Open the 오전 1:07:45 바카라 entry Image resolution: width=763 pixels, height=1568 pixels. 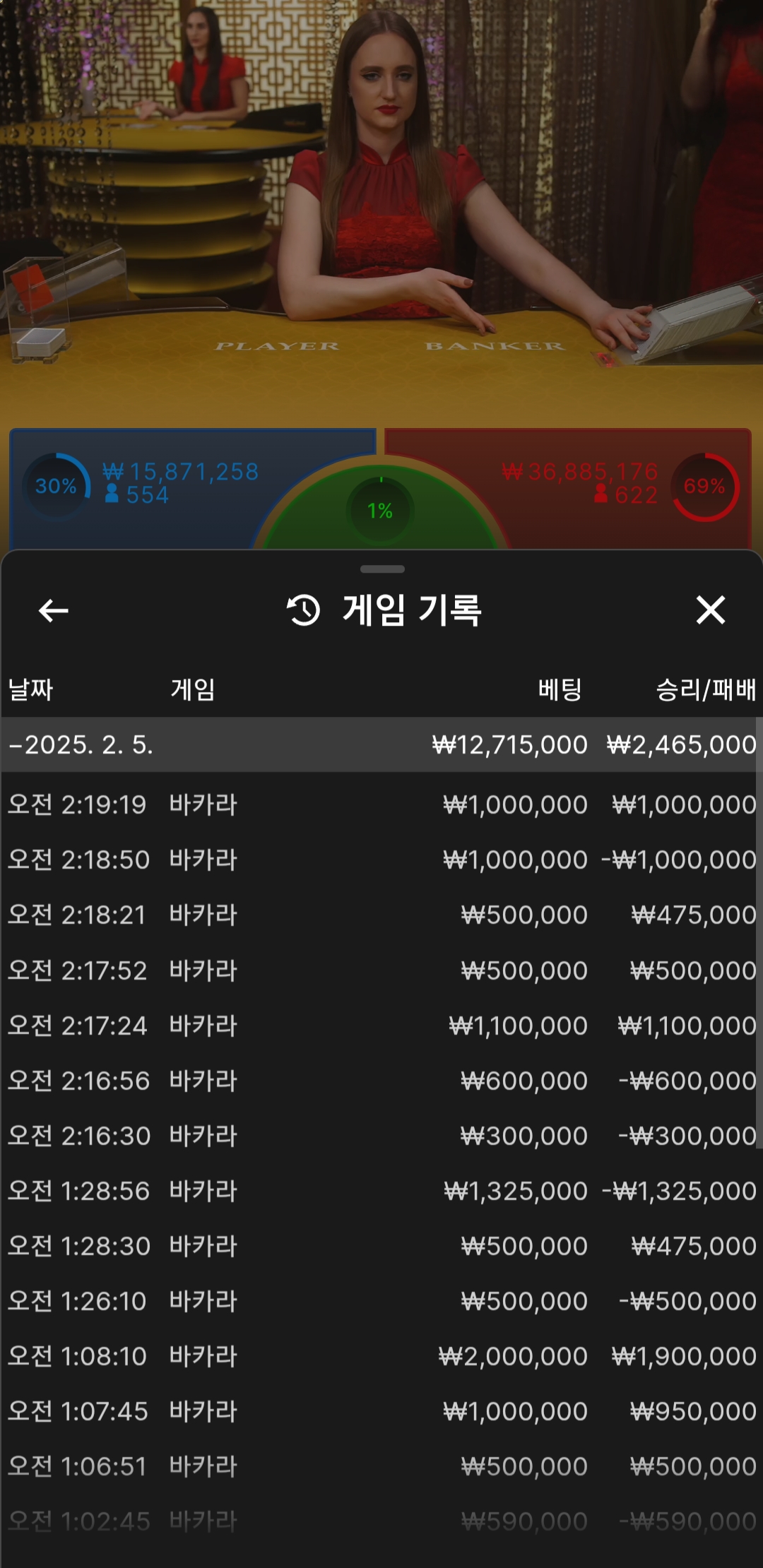tap(381, 1411)
